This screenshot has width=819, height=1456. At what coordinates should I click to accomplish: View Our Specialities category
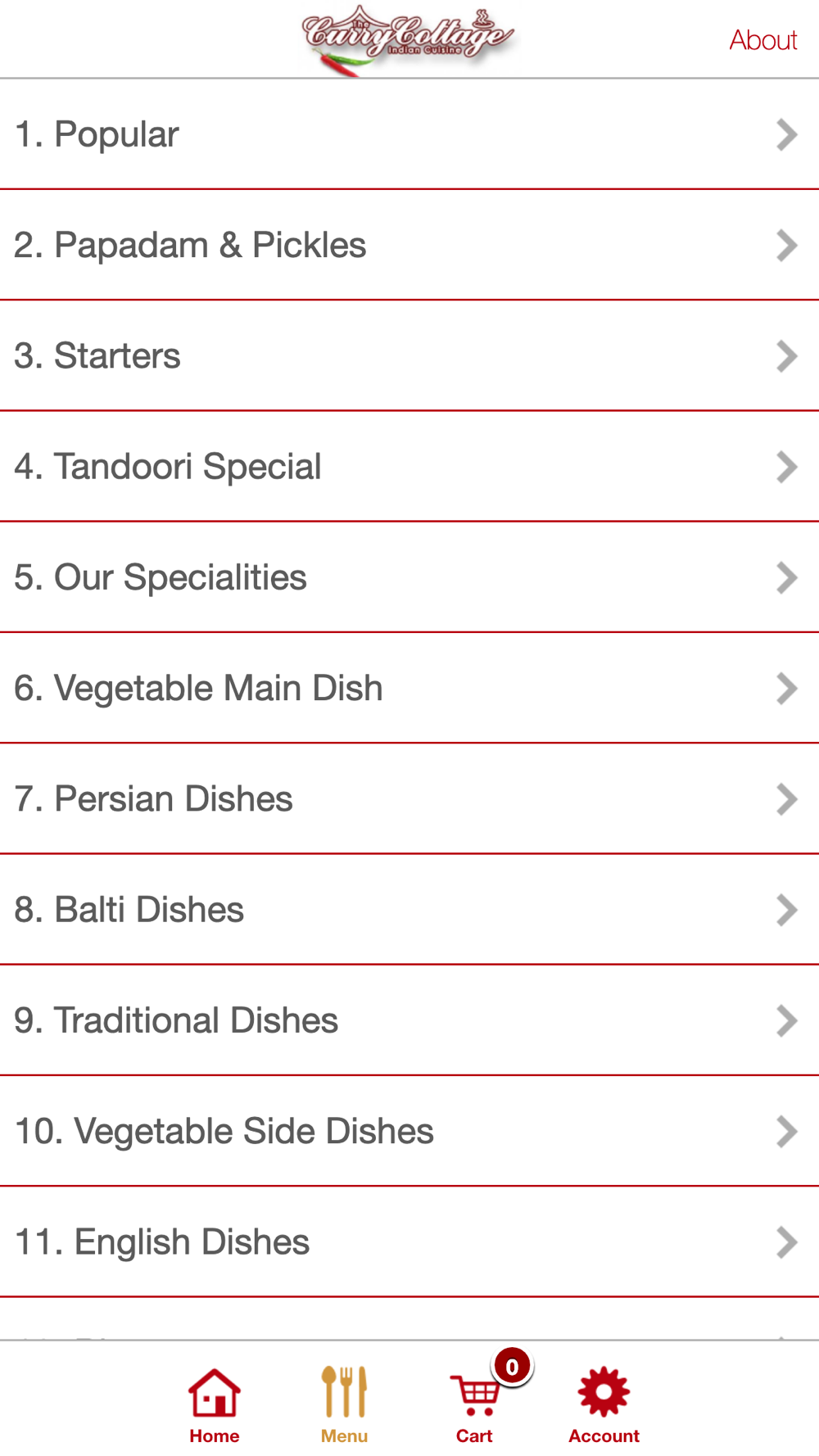pyautogui.click(x=409, y=577)
